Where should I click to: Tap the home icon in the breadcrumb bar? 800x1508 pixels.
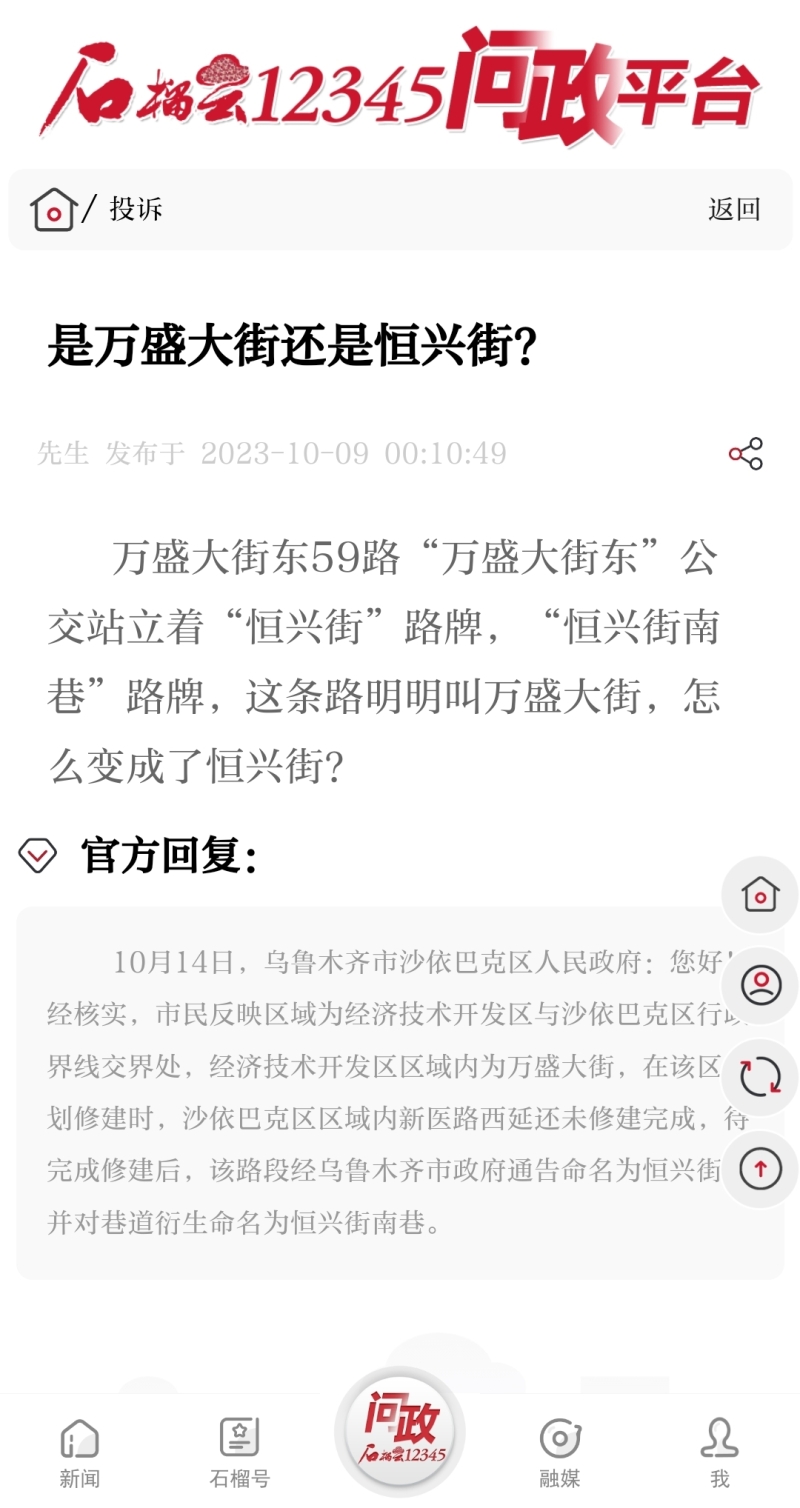point(53,210)
